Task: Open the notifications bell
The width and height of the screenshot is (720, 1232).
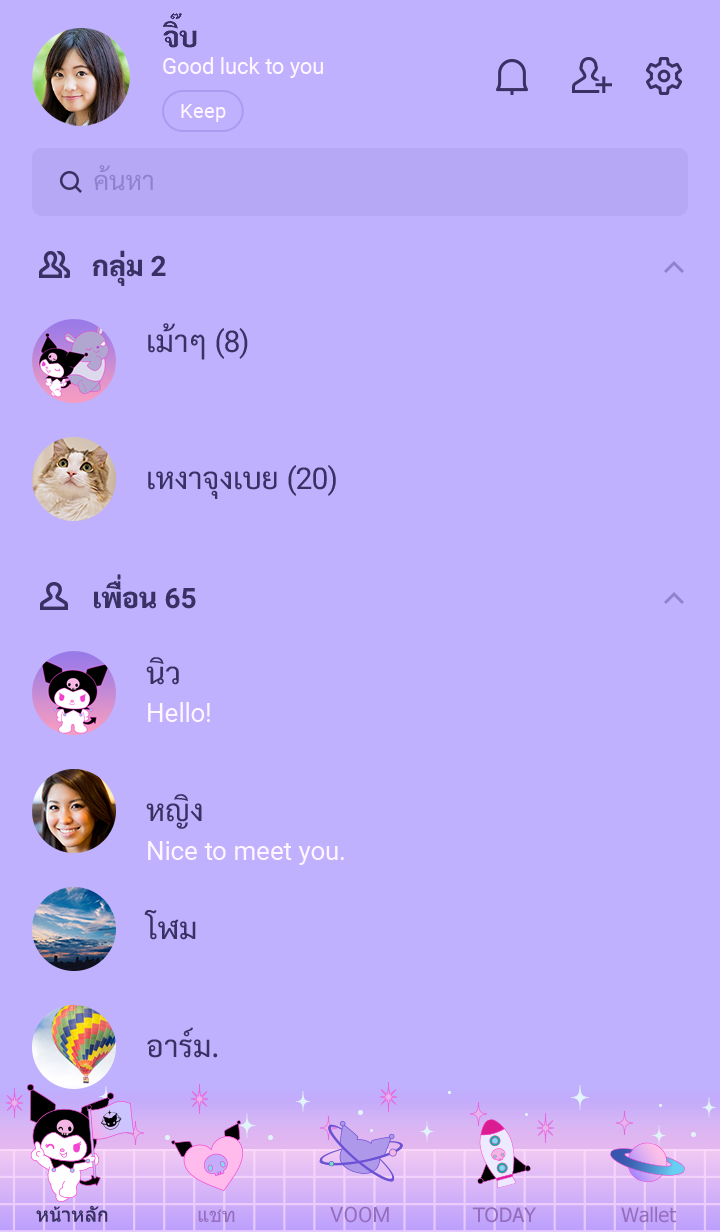Action: click(512, 77)
